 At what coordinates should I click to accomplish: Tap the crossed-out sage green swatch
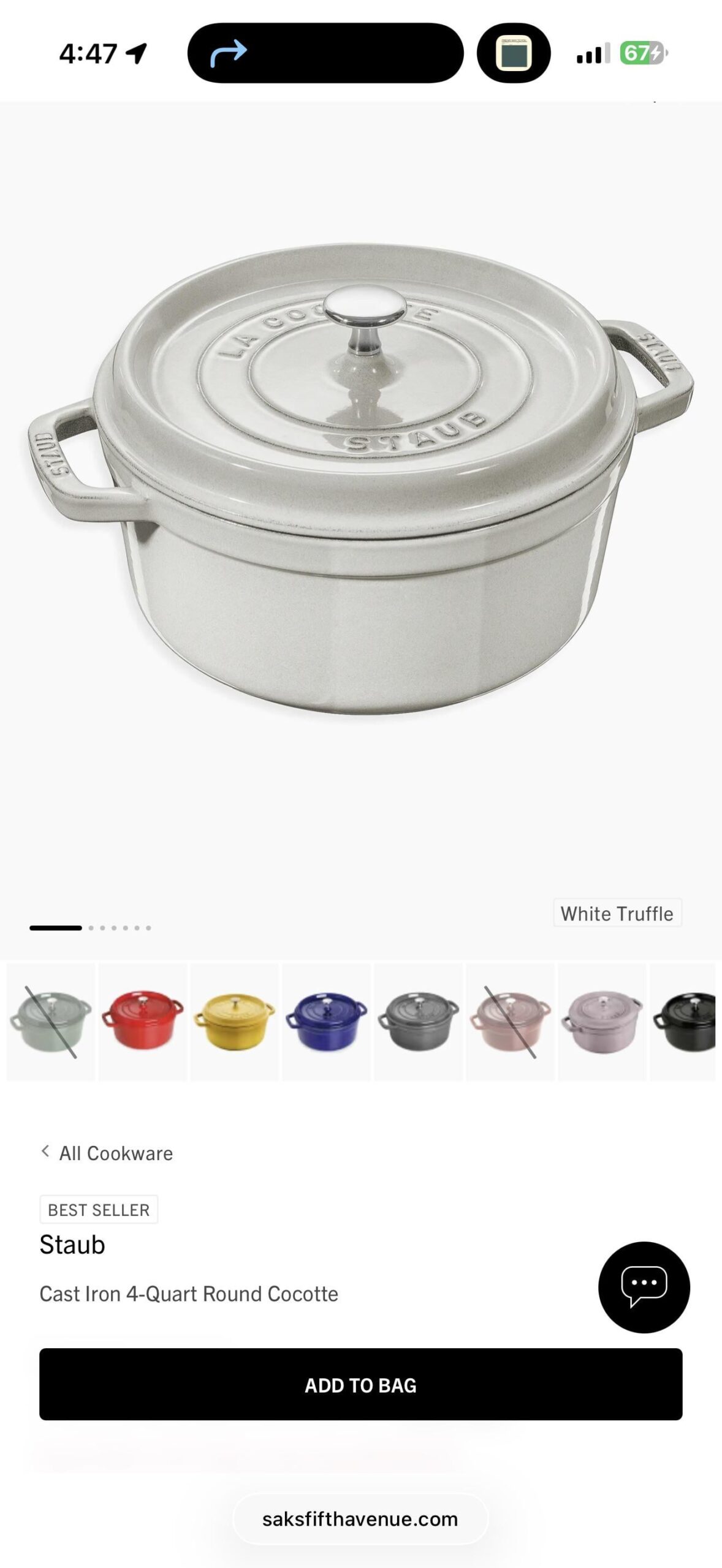(x=50, y=1022)
